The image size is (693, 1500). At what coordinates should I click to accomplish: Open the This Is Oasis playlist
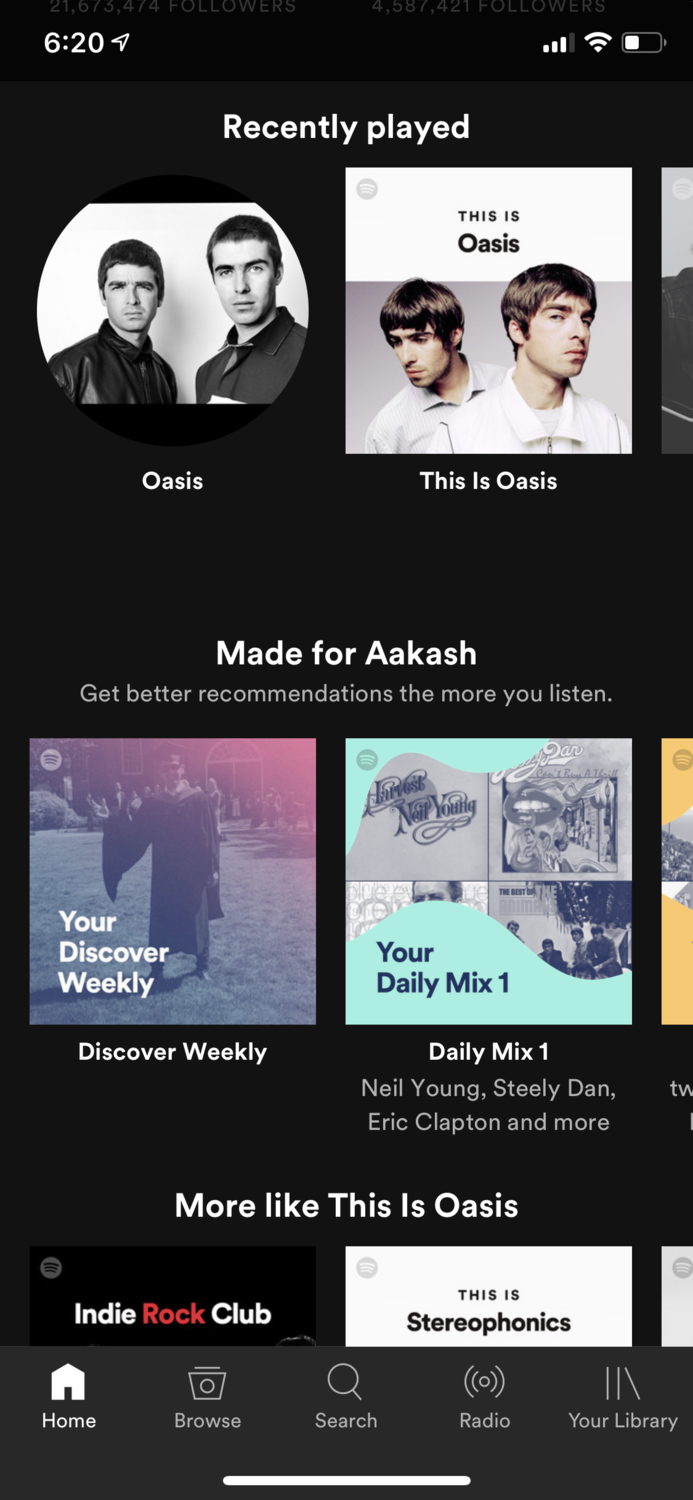488,311
